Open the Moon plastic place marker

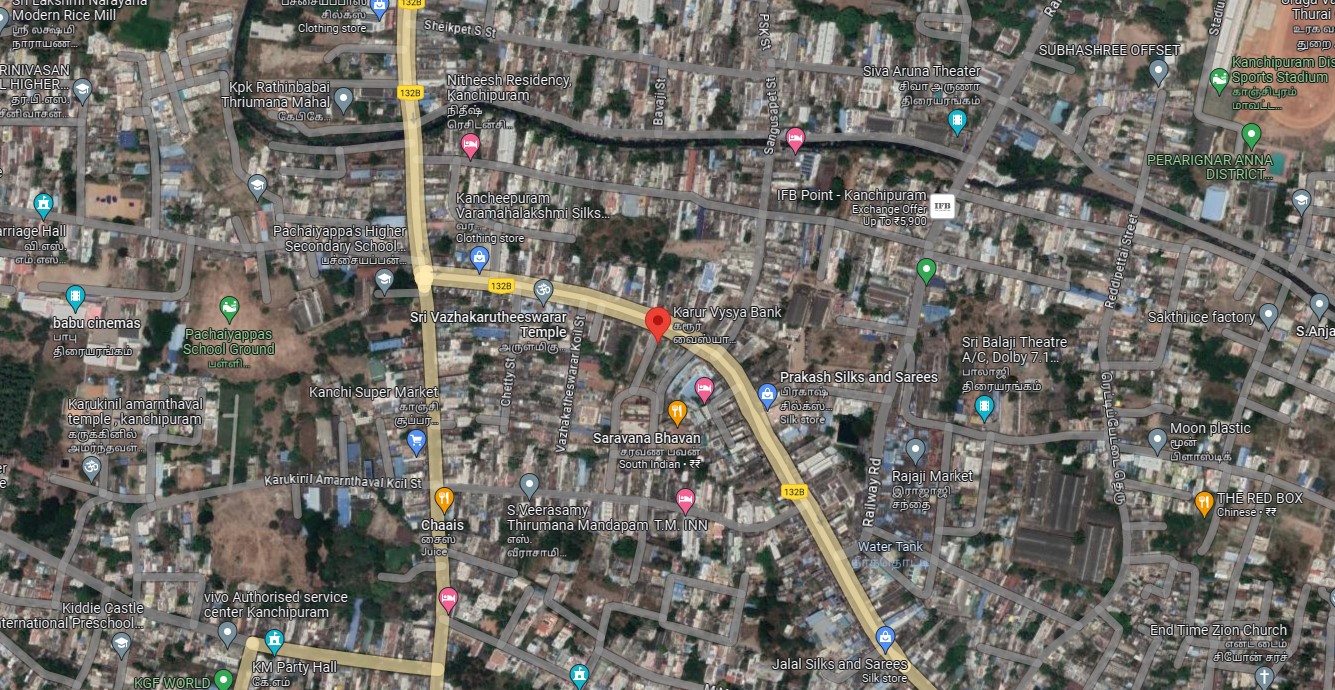click(x=1157, y=438)
